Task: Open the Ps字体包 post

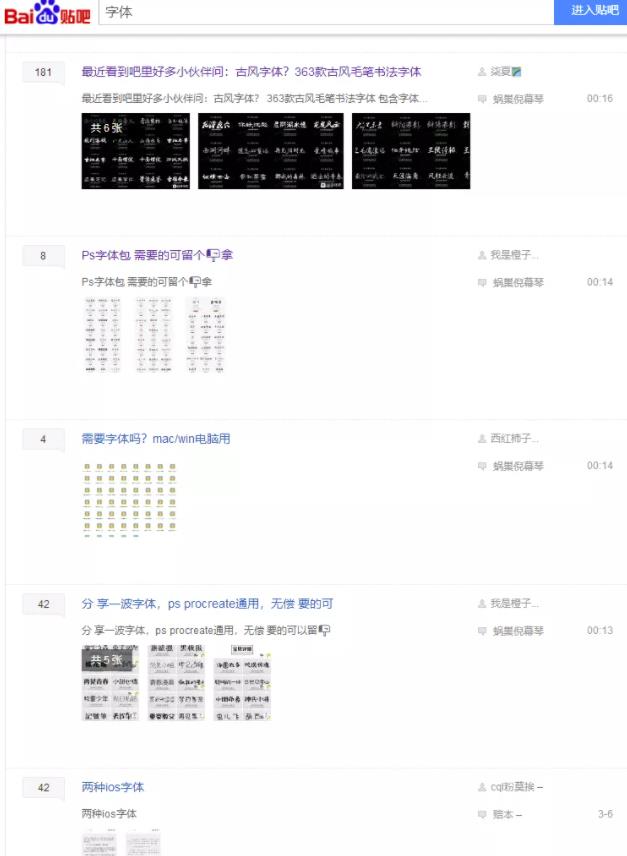Action: [x=157, y=255]
